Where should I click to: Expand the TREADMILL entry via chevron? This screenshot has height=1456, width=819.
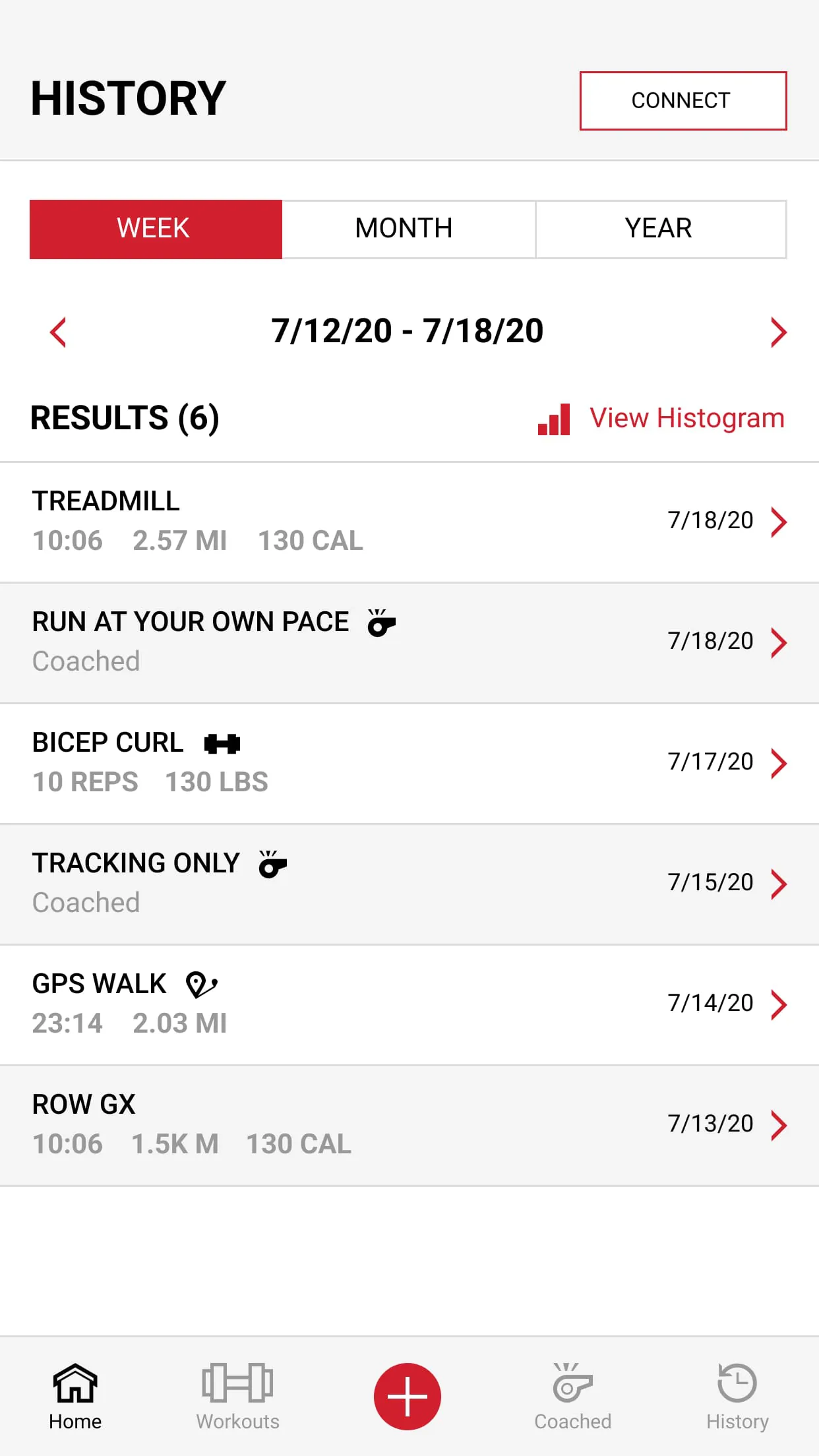pos(779,522)
